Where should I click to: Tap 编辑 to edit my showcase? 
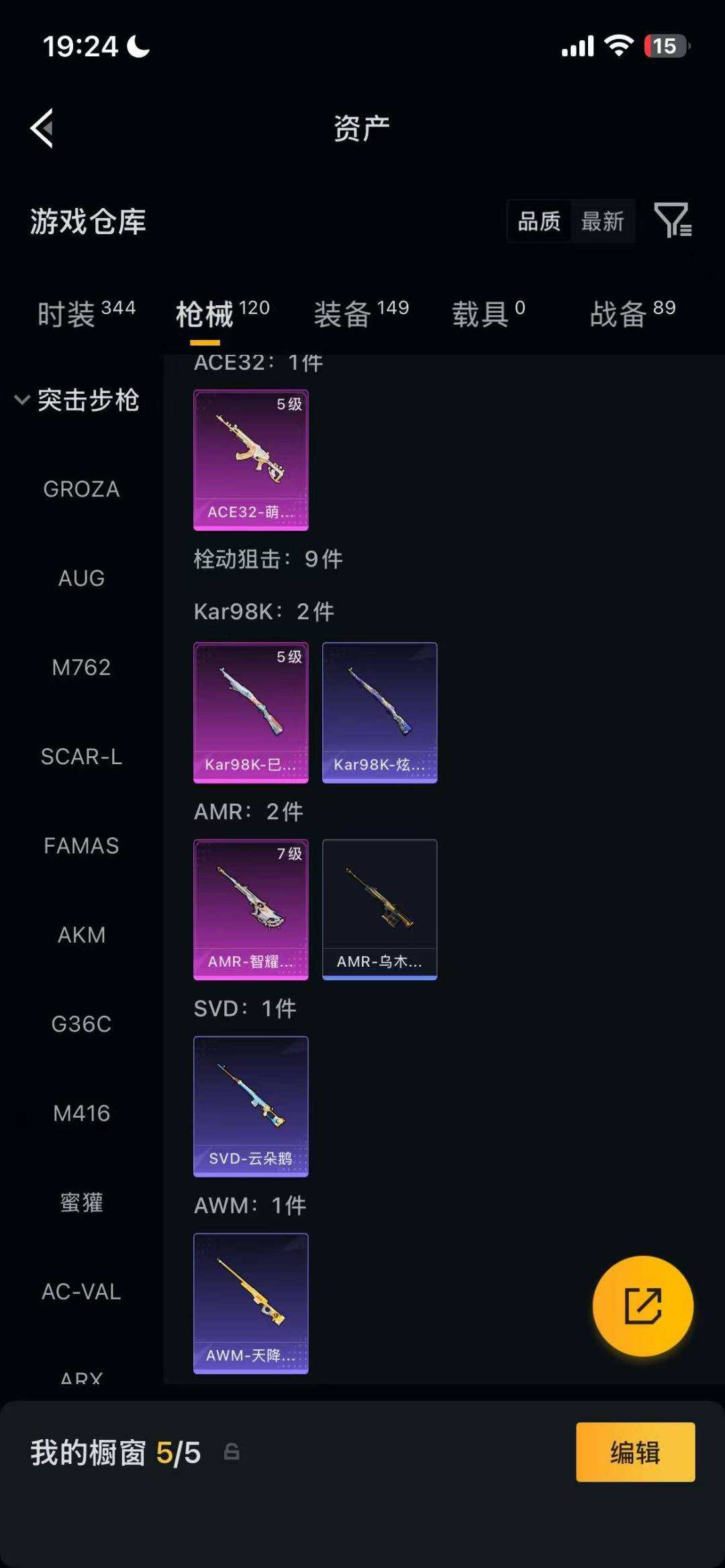(x=635, y=1452)
